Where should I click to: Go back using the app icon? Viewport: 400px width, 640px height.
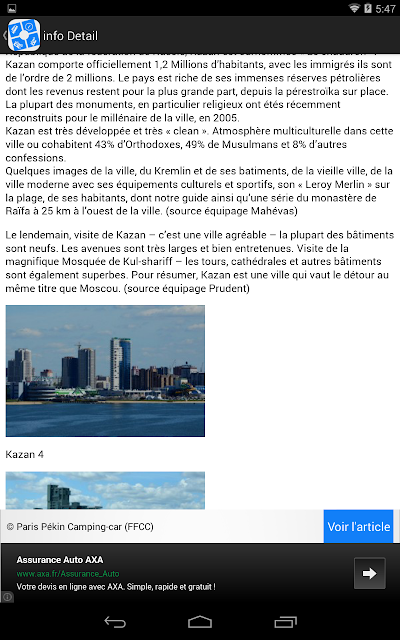[x=24, y=36]
